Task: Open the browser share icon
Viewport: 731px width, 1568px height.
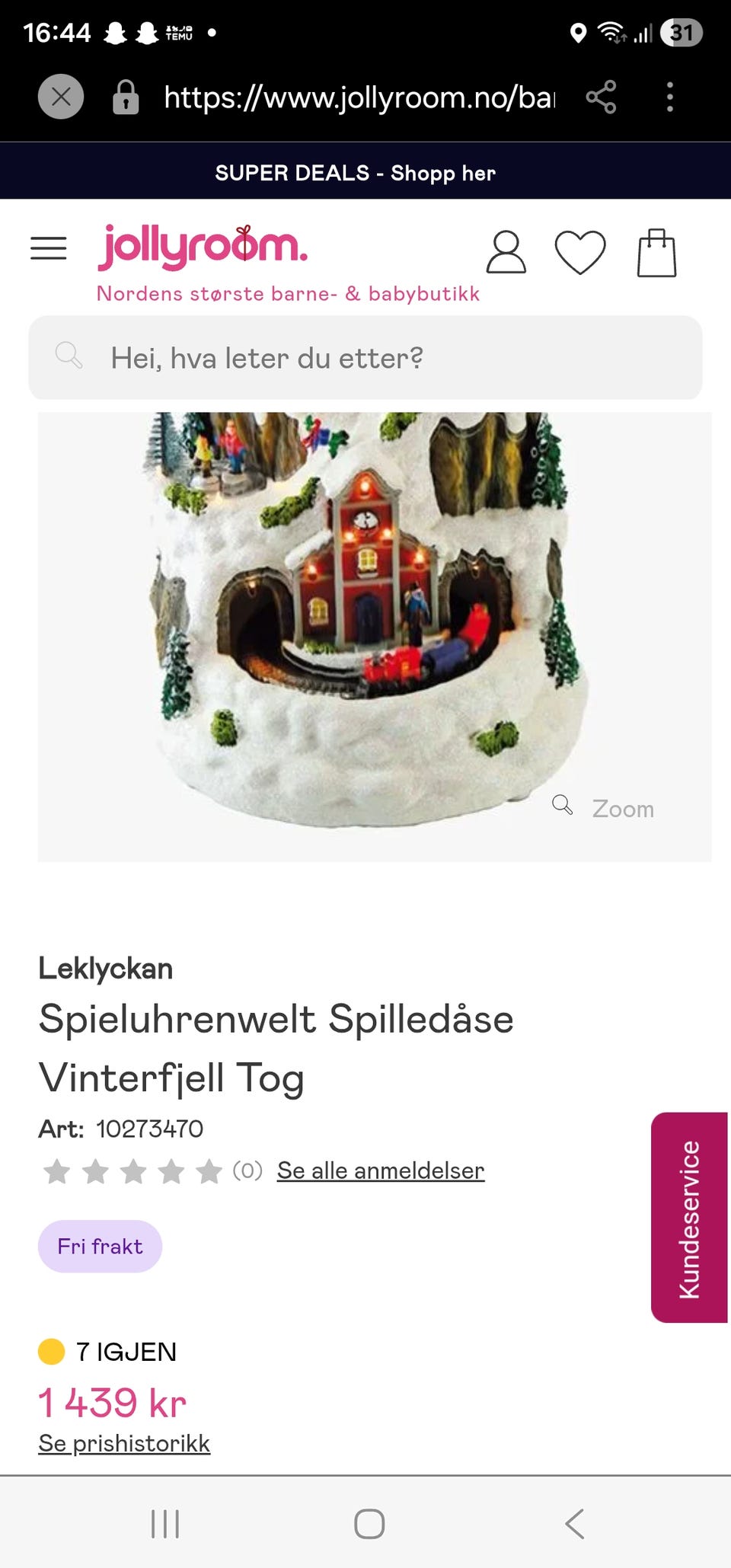Action: [x=601, y=97]
